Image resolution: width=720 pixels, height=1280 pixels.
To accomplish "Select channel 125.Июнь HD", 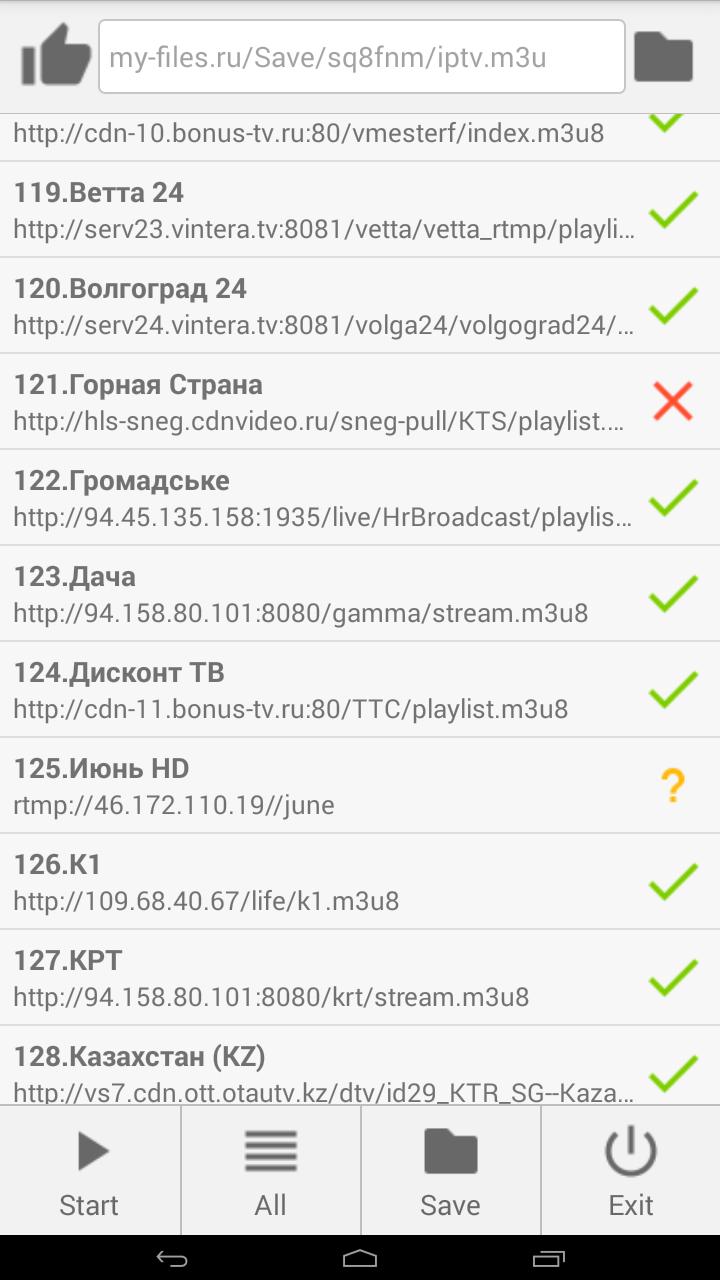I will (x=324, y=786).
